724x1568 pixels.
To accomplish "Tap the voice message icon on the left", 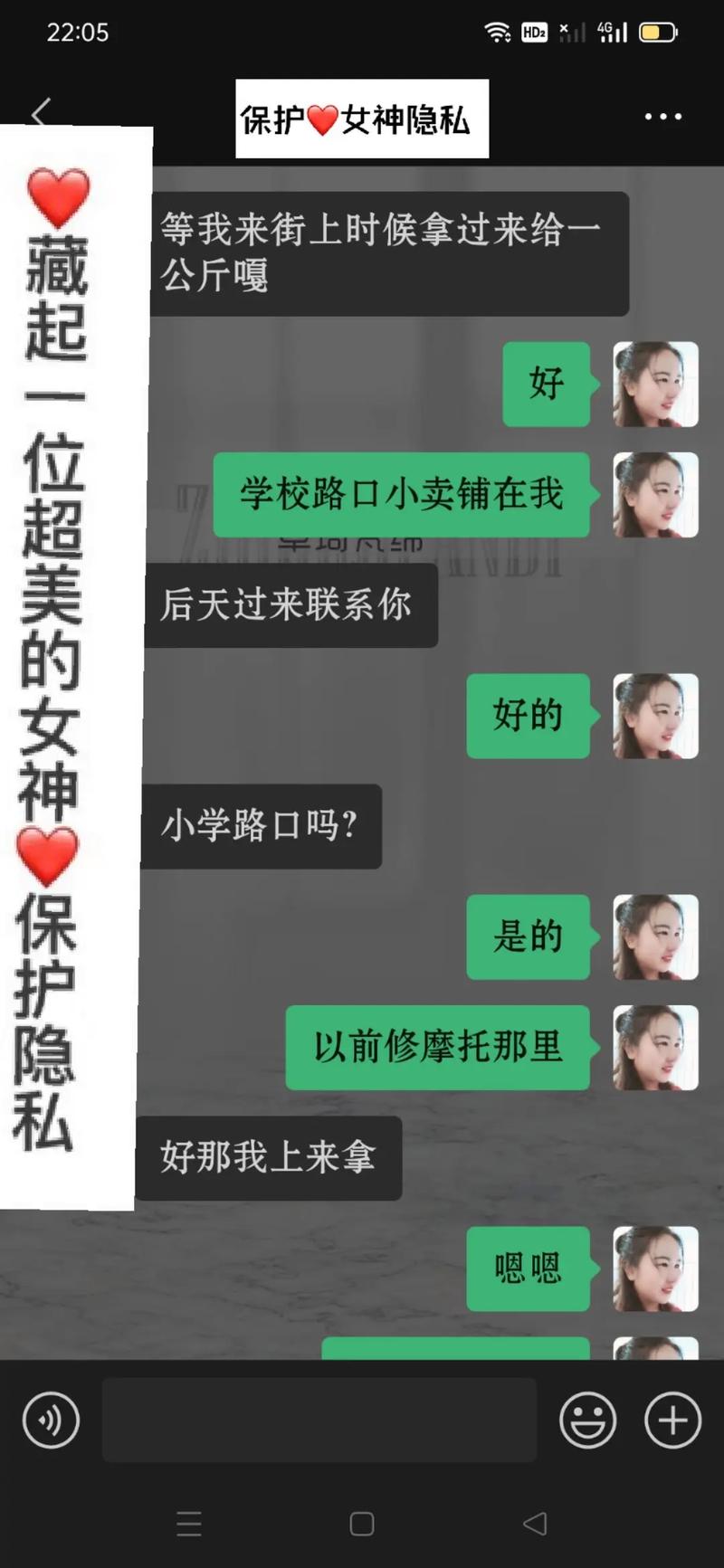I will [51, 1421].
